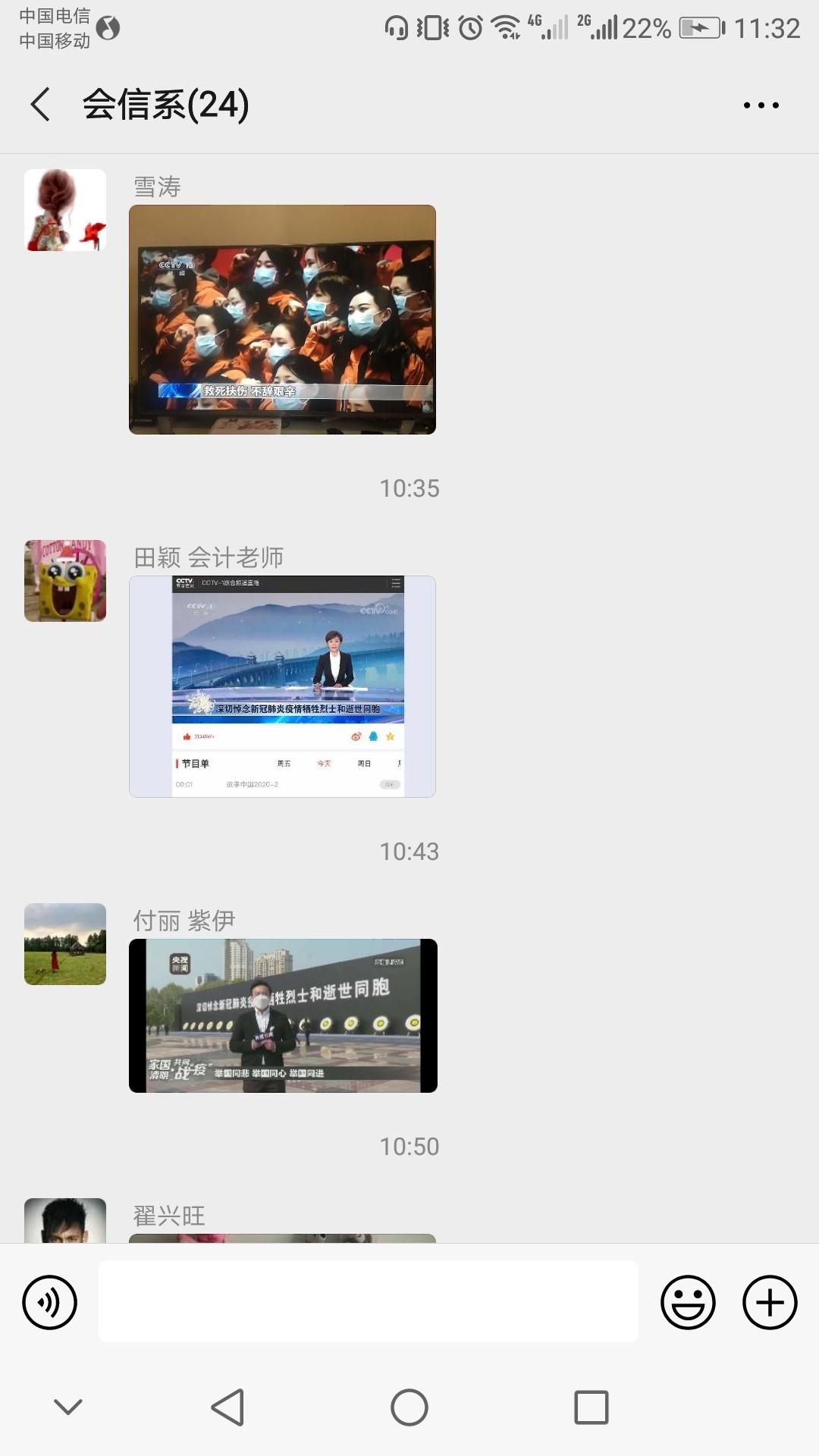Open the emoji picker with the smiley icon

(689, 1302)
